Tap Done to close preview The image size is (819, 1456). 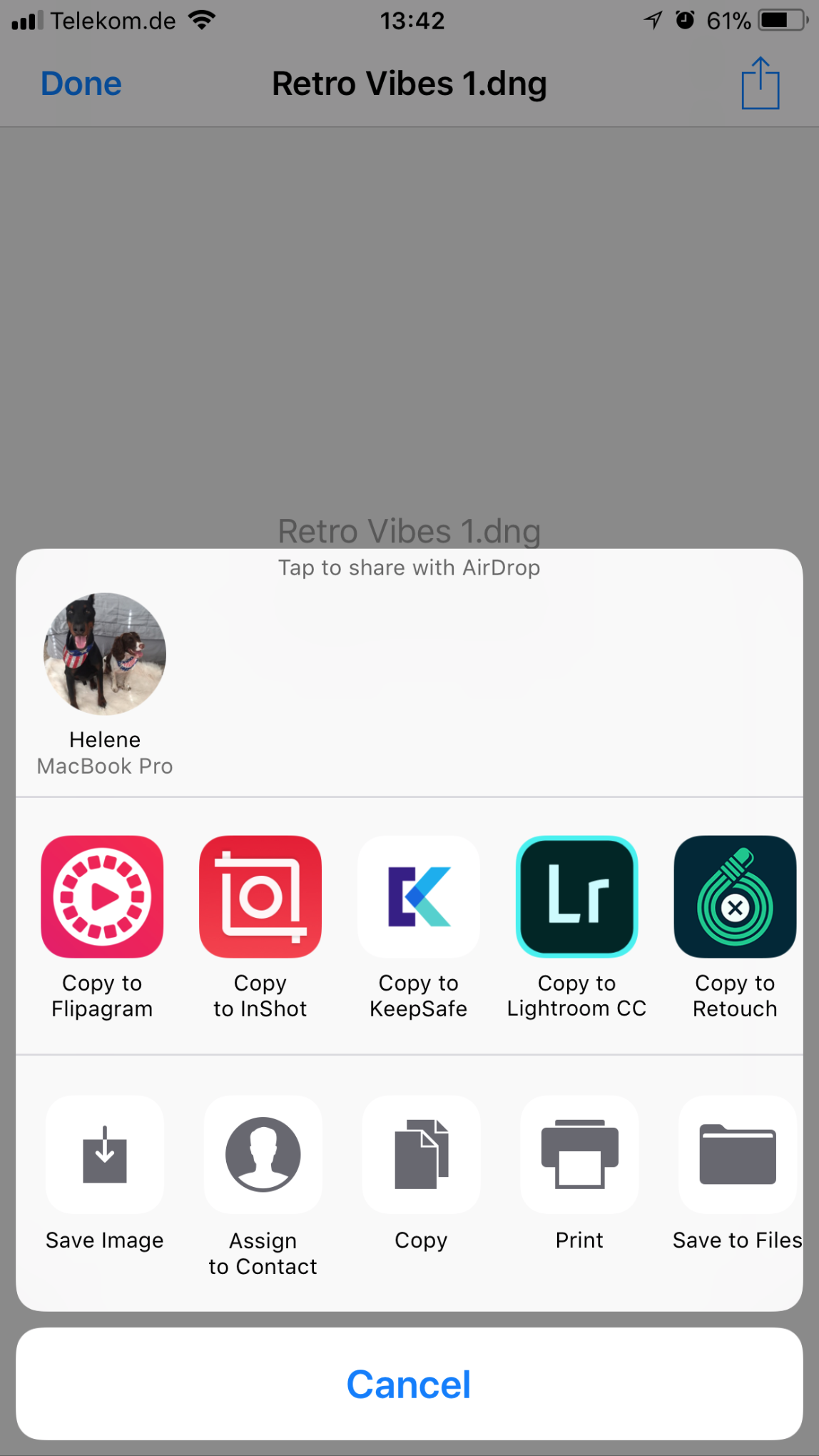click(81, 84)
